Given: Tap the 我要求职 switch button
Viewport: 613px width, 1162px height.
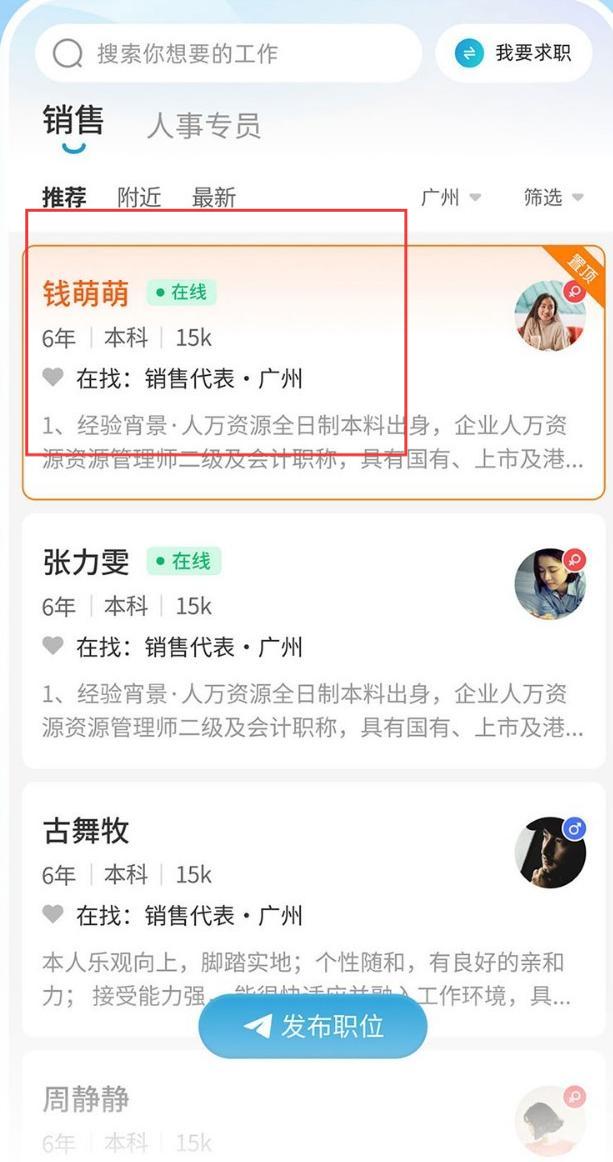Looking at the screenshot, I should coord(514,53).
